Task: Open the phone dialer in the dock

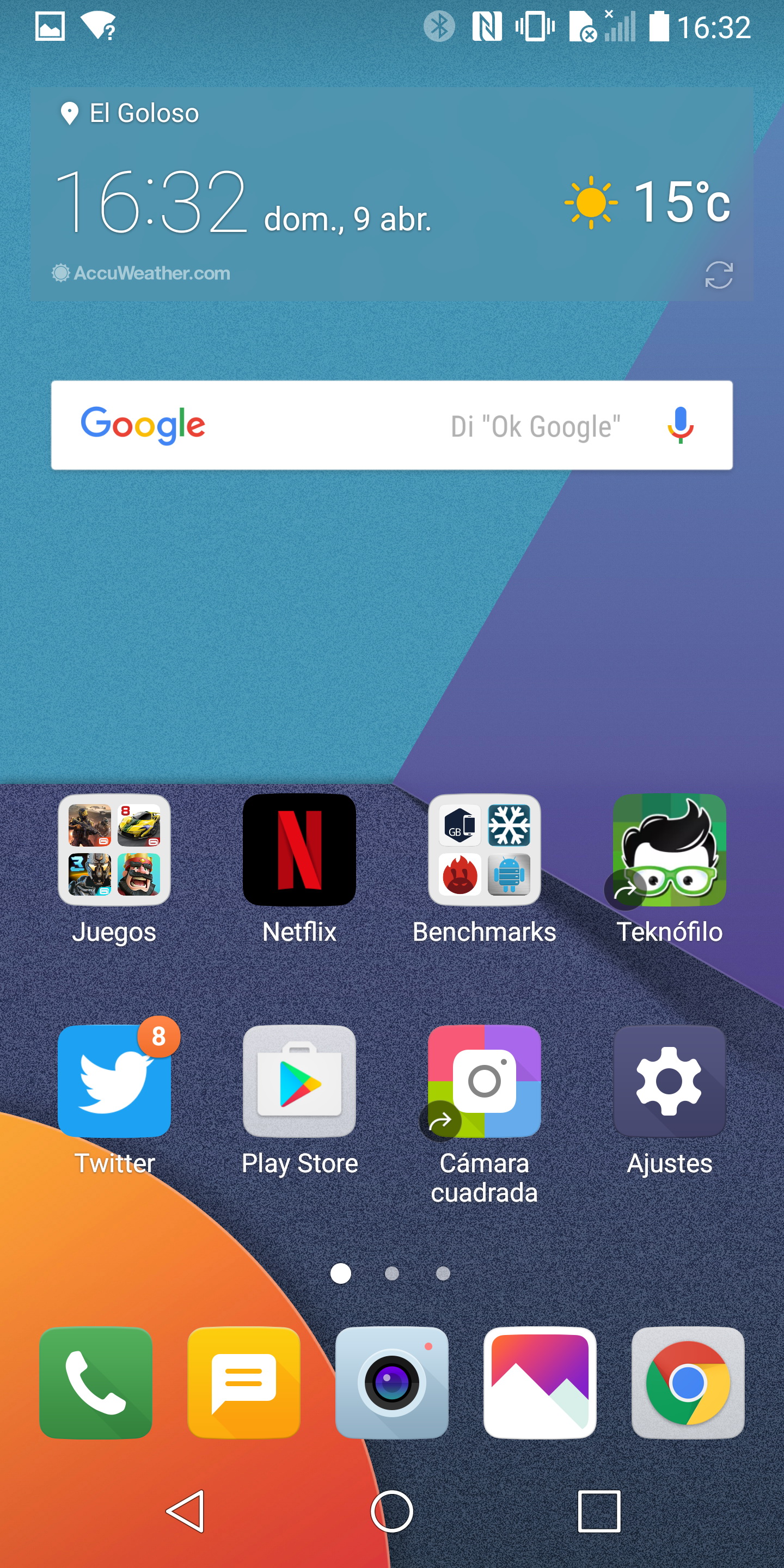Action: (x=96, y=1382)
